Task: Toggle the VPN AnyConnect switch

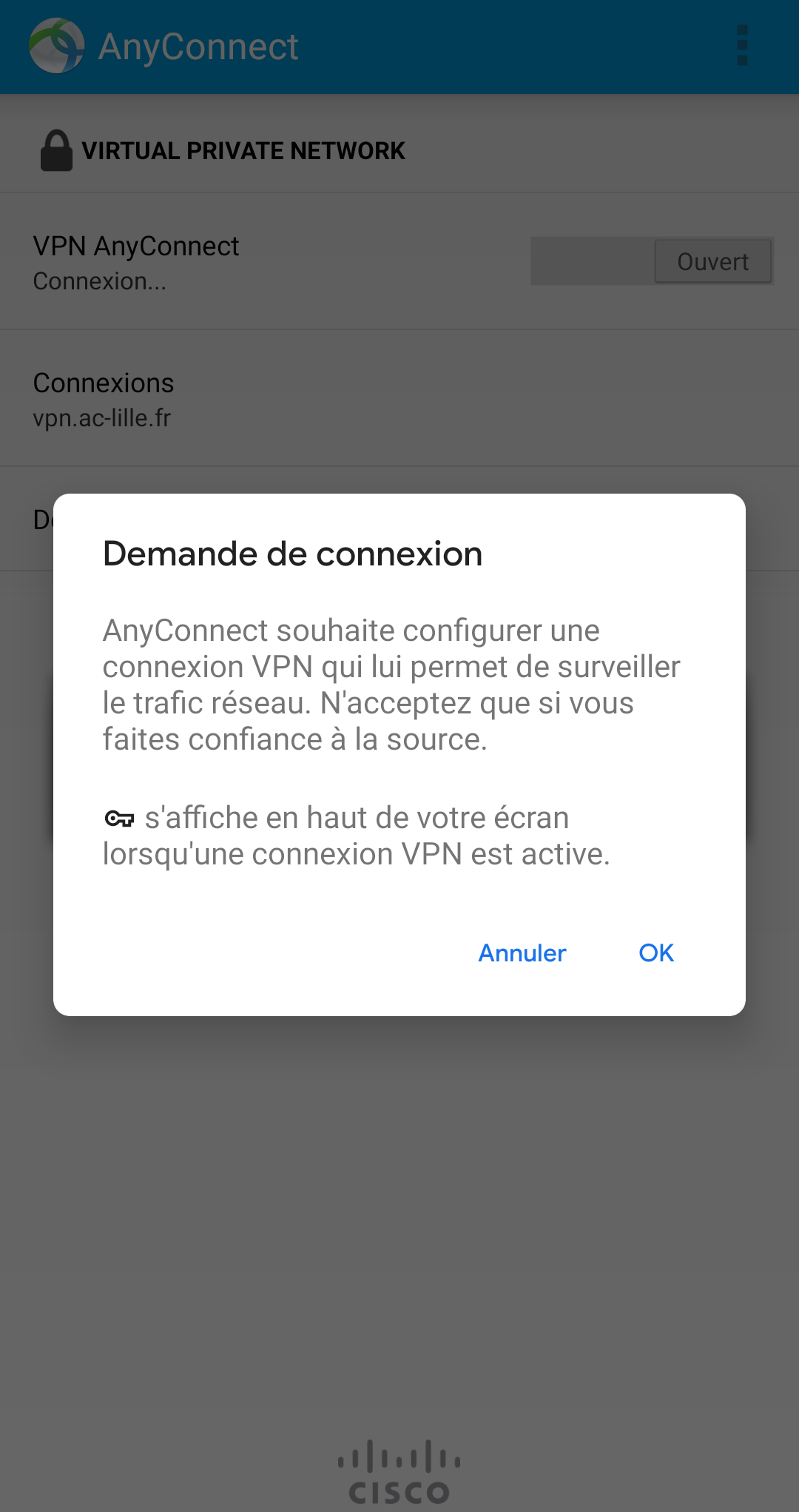Action: (x=651, y=261)
